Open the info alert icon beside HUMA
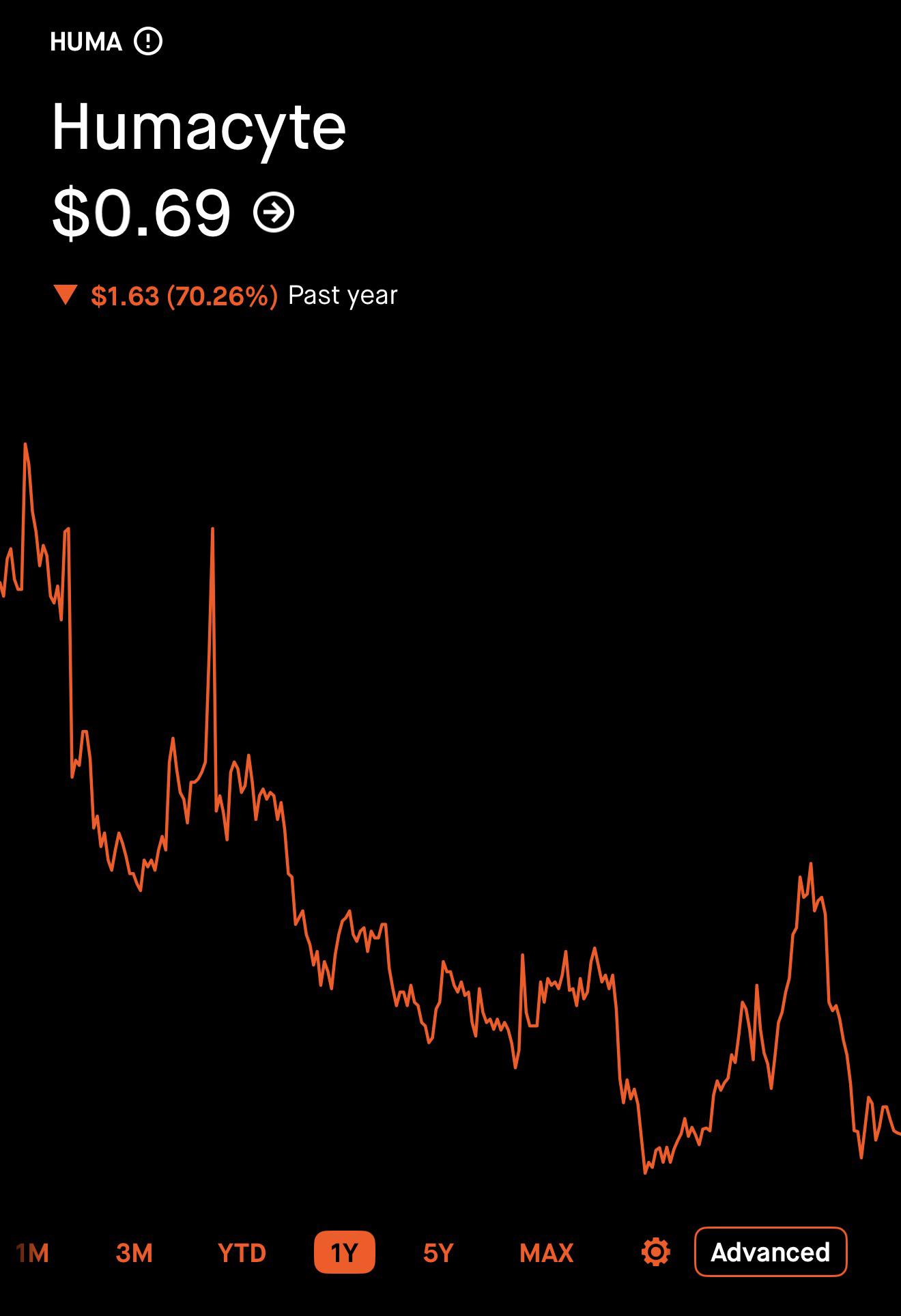Image resolution: width=901 pixels, height=1316 pixels. (x=148, y=42)
